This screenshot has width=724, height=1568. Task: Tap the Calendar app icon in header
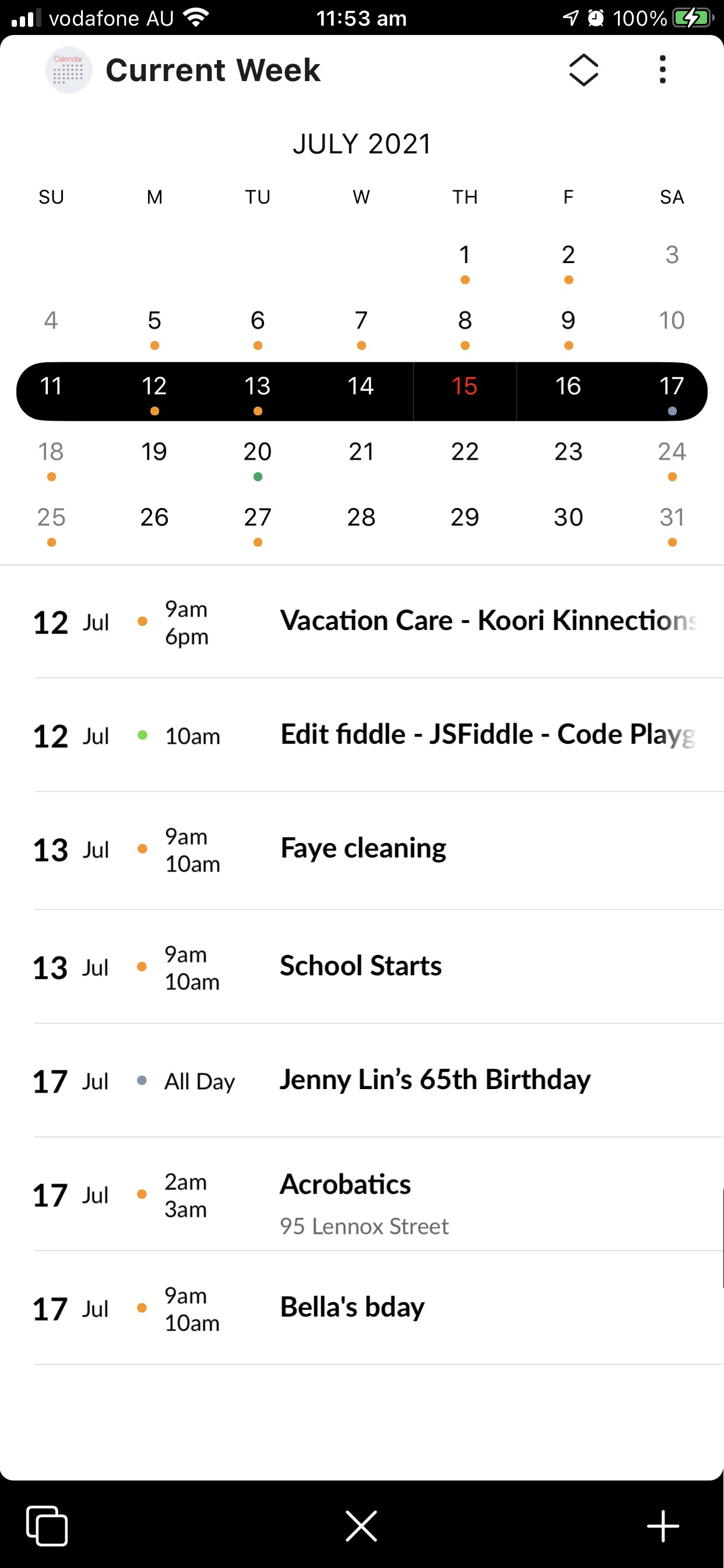[x=68, y=70]
